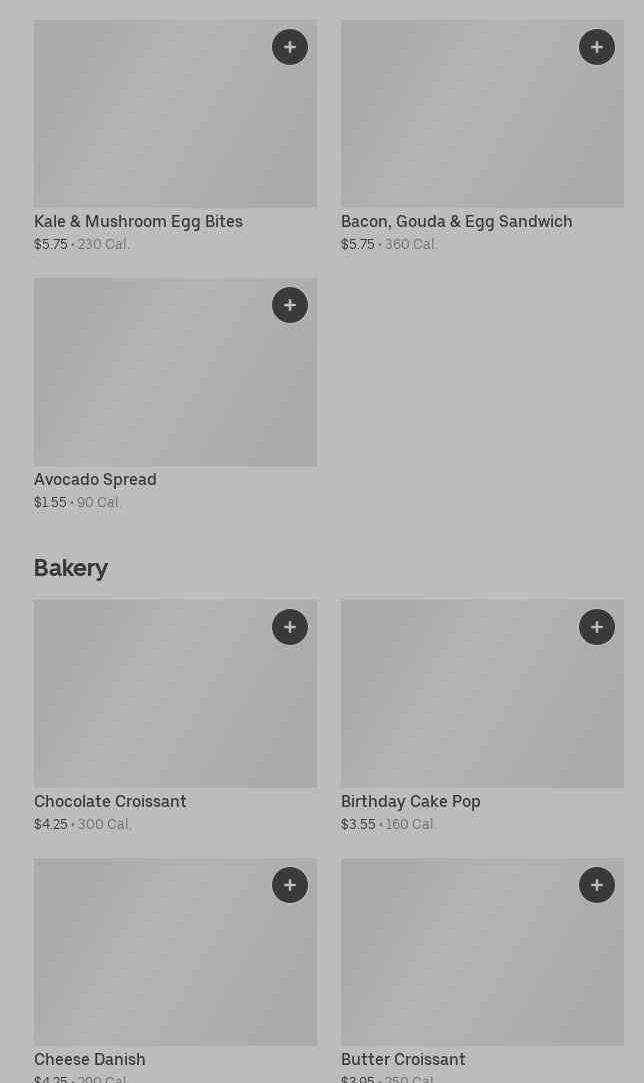Add Birthday Cake Pop to cart

(596, 627)
